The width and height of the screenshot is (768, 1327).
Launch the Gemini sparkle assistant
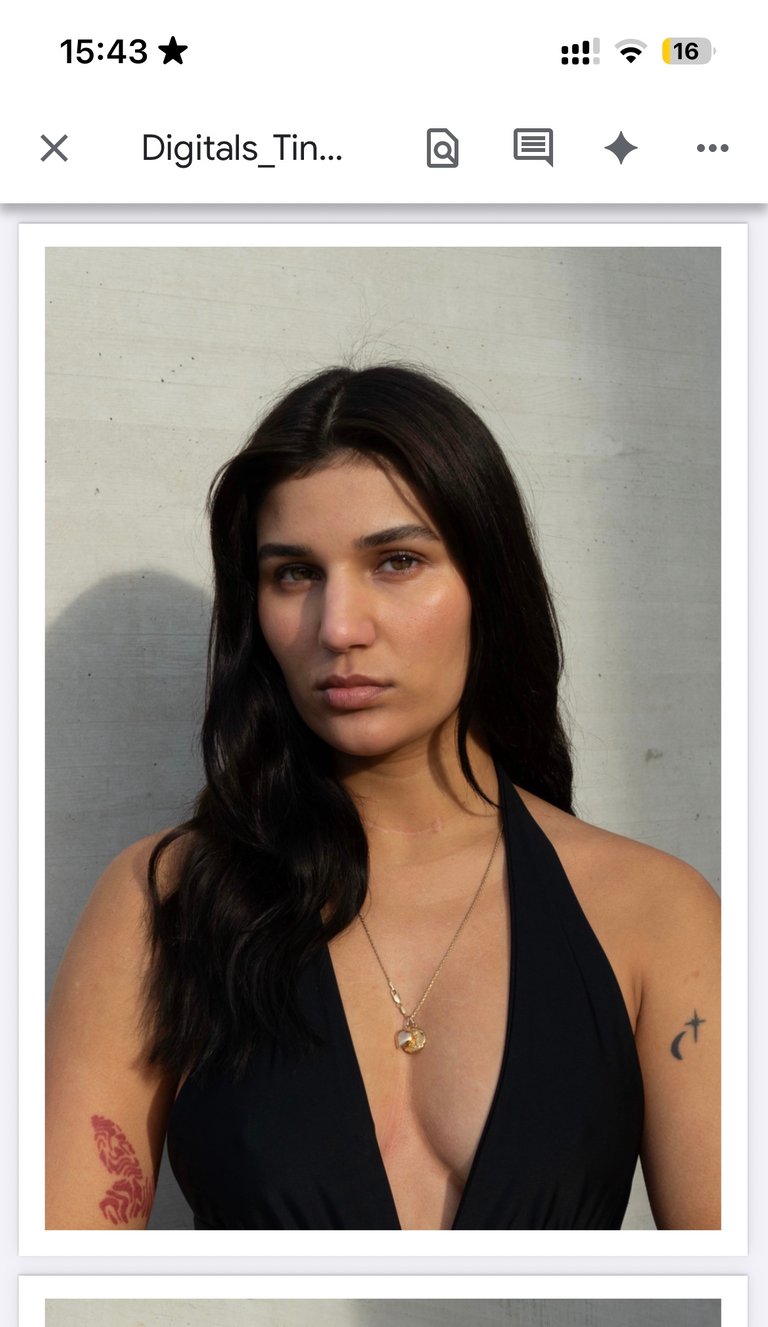pos(621,148)
